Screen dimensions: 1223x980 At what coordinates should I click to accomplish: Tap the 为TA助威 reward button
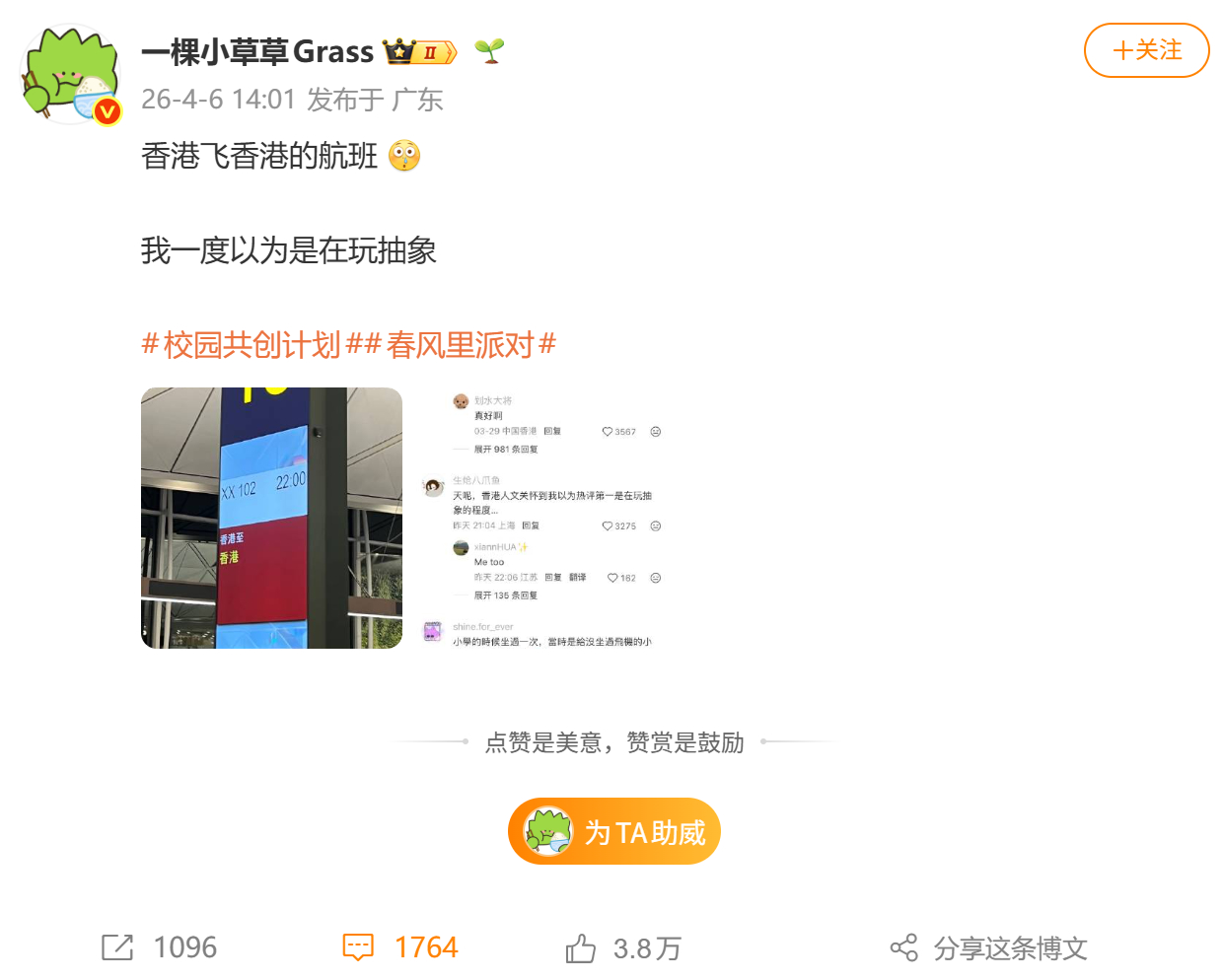[614, 831]
